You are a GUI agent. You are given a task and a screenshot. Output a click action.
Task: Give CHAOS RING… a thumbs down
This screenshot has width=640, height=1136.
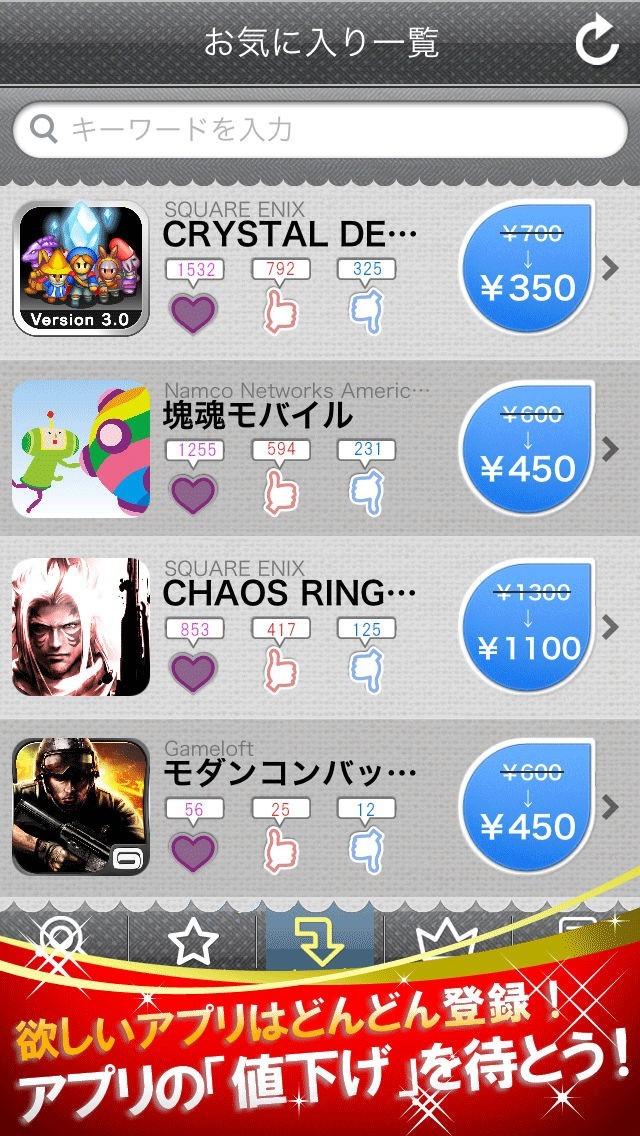(x=366, y=671)
